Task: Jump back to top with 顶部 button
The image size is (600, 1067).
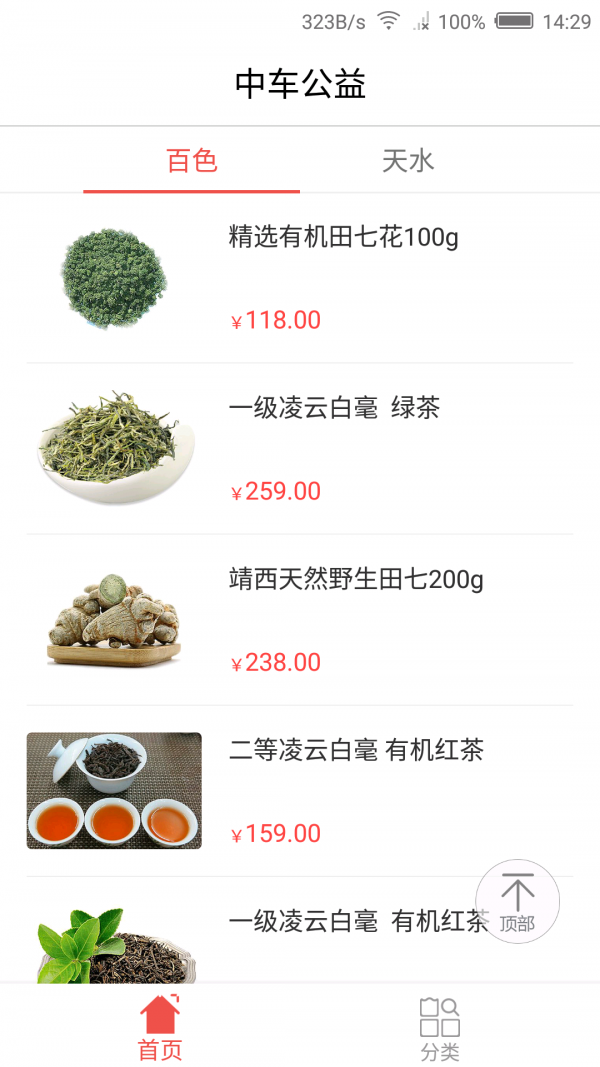Action: click(517, 902)
